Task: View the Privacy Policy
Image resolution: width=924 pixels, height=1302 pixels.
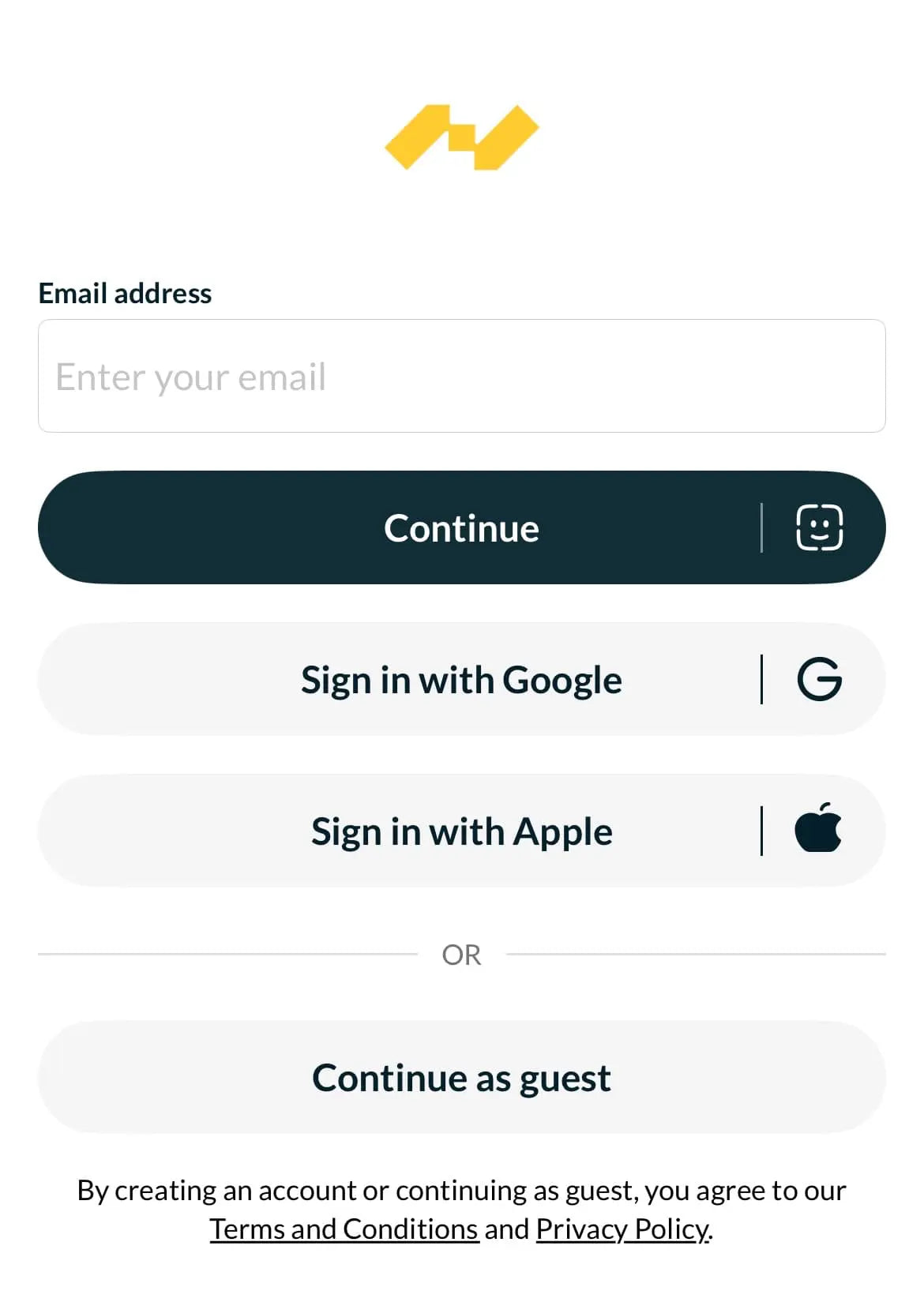Action: [622, 1229]
